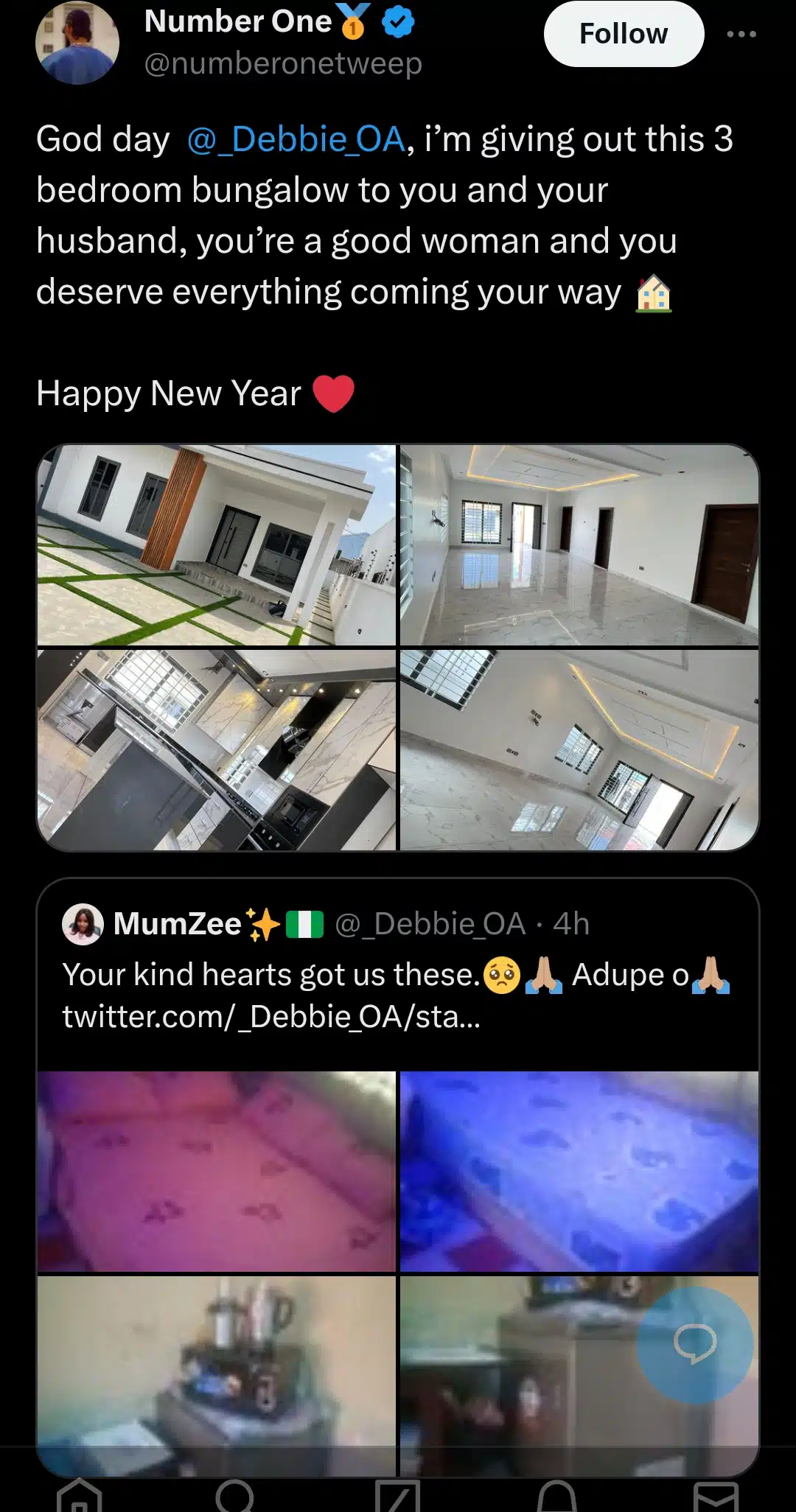View the blue mattress photo in quoted tweet
The width and height of the screenshot is (796, 1512).
click(579, 1172)
